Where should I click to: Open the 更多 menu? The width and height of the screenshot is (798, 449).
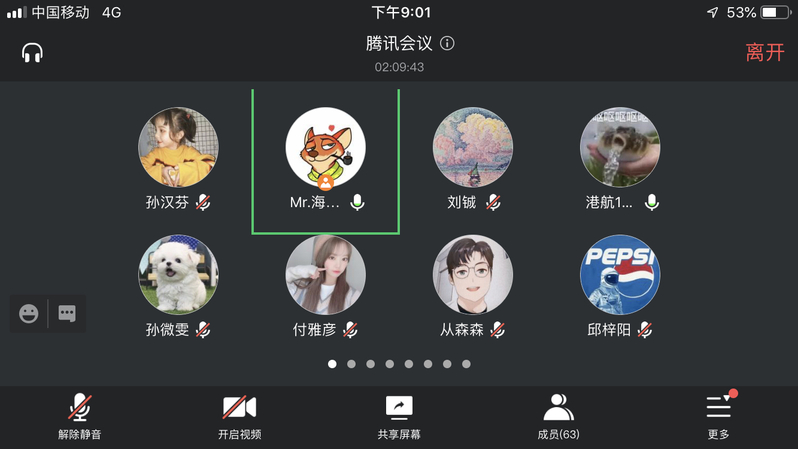point(718,416)
